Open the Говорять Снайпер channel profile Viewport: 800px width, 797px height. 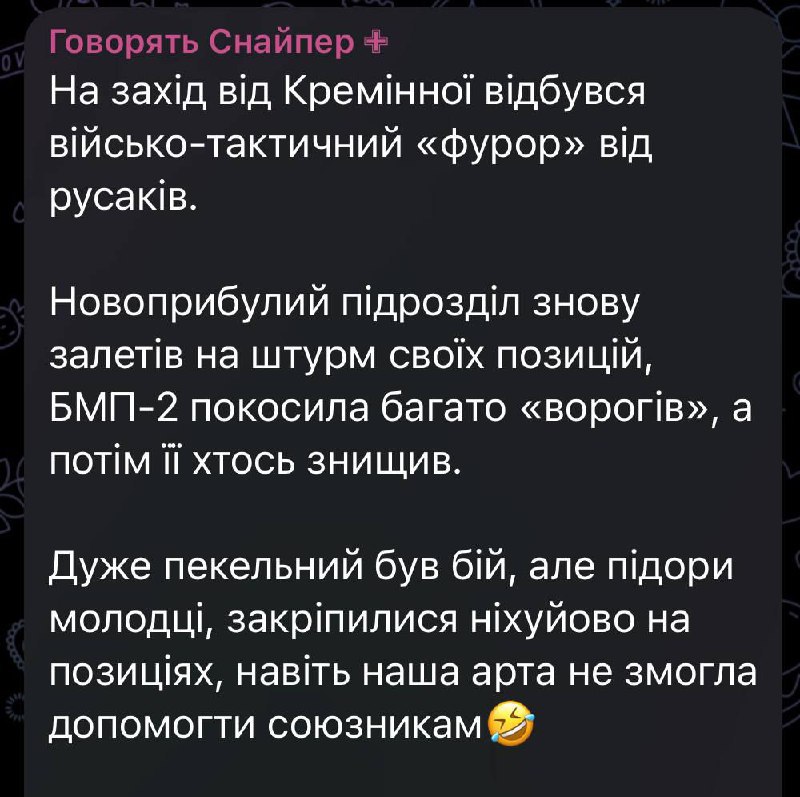201,42
